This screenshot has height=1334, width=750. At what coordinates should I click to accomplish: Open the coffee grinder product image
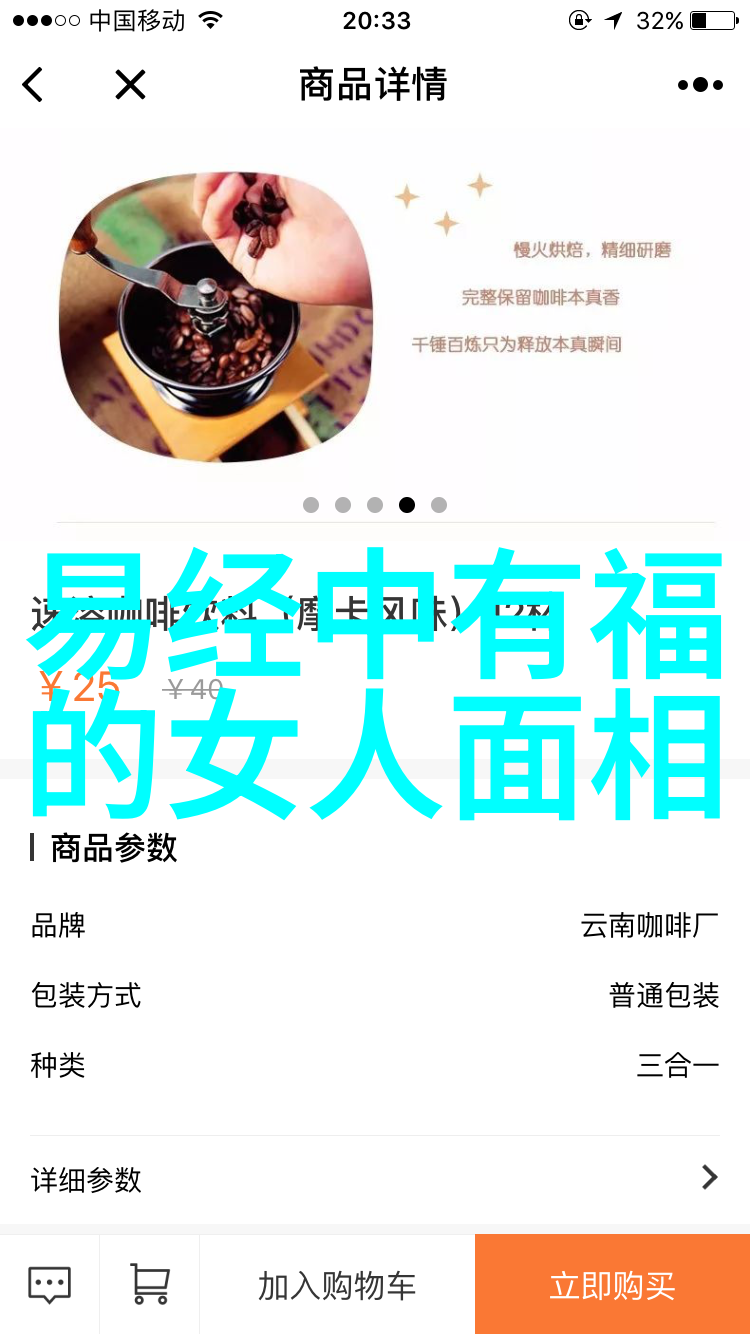[x=216, y=317]
